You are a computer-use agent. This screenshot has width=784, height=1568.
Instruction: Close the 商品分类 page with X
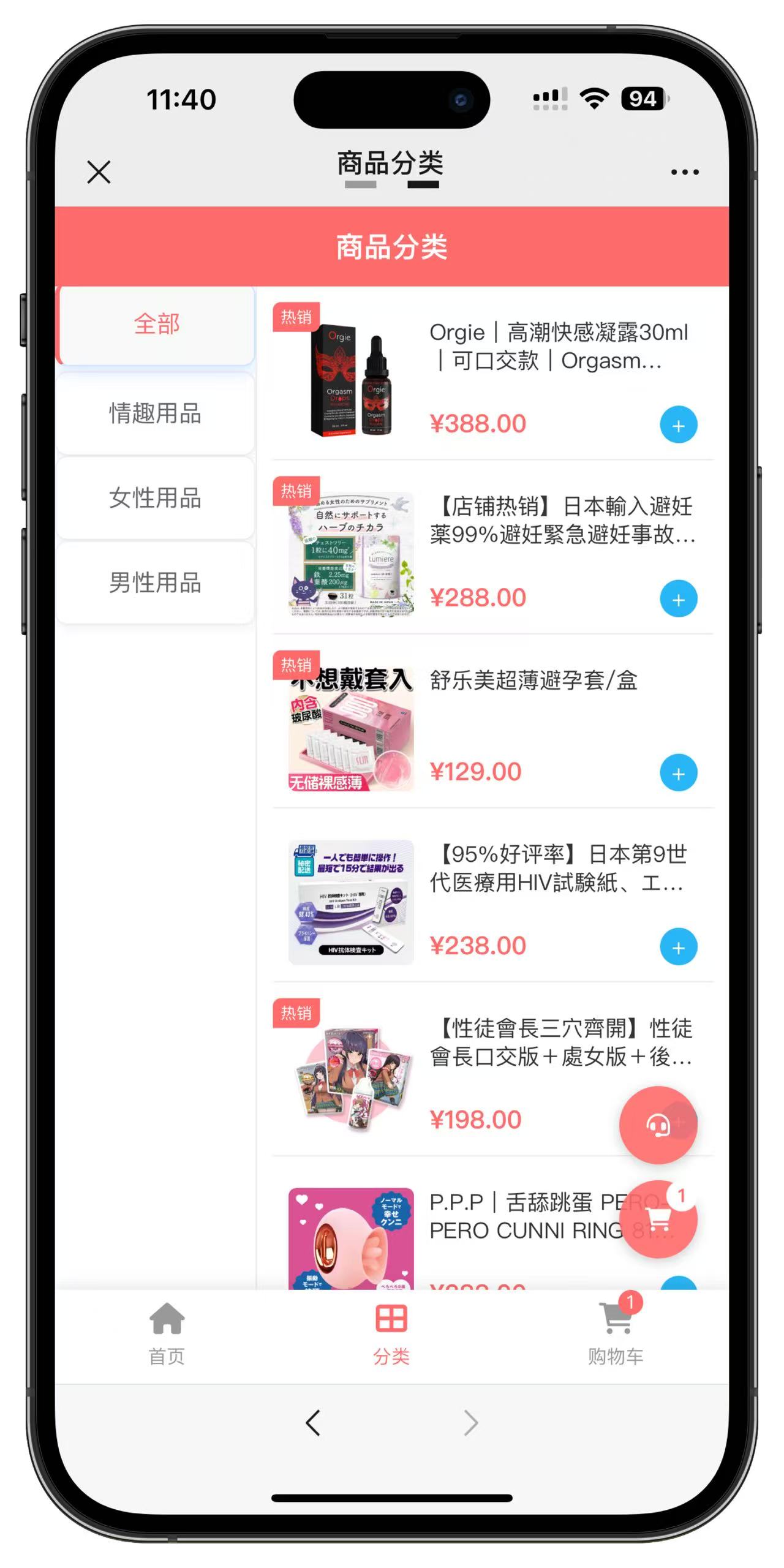pyautogui.click(x=99, y=172)
